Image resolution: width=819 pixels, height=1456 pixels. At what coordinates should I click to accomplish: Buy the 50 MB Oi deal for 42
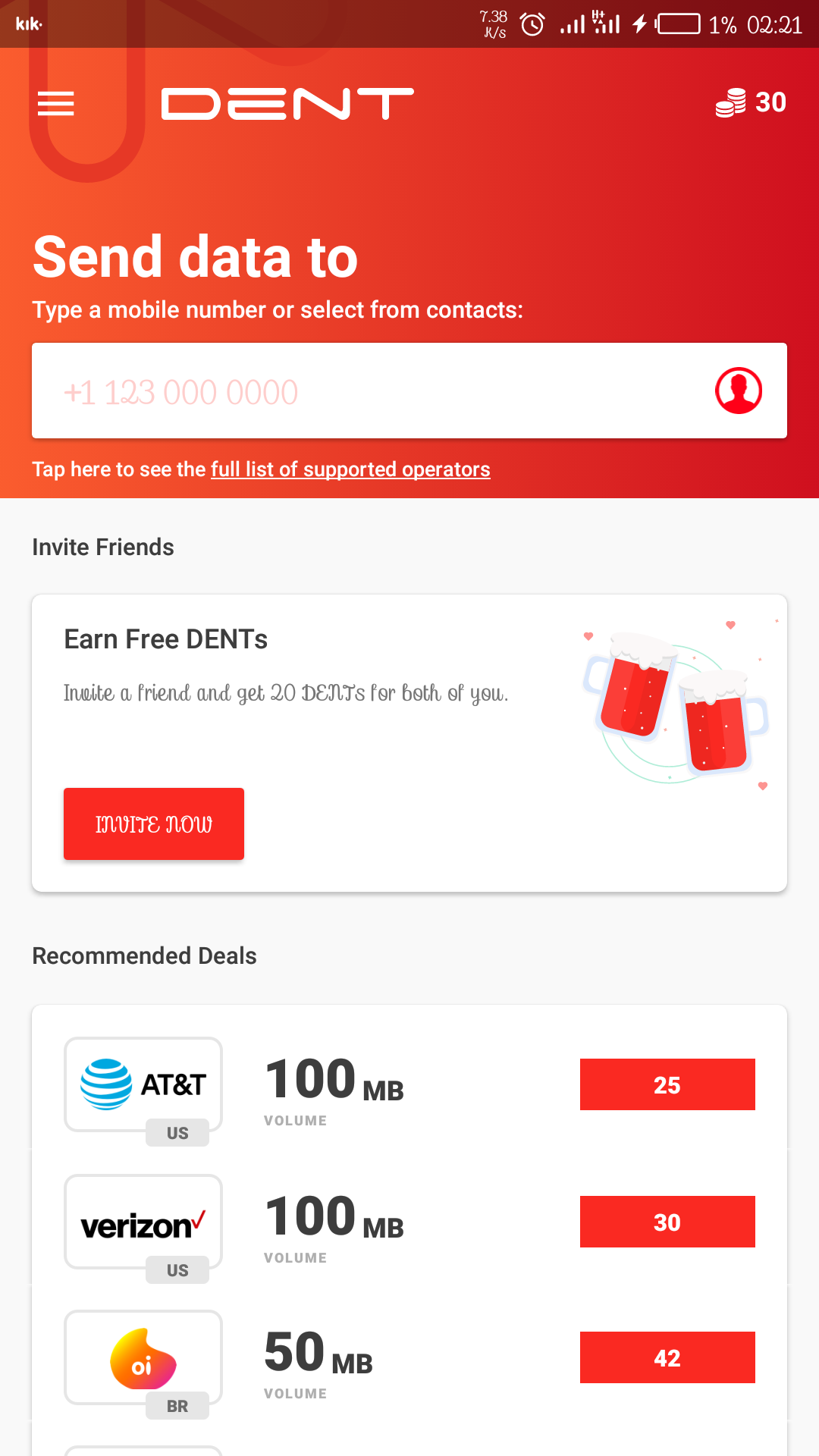[667, 1357]
